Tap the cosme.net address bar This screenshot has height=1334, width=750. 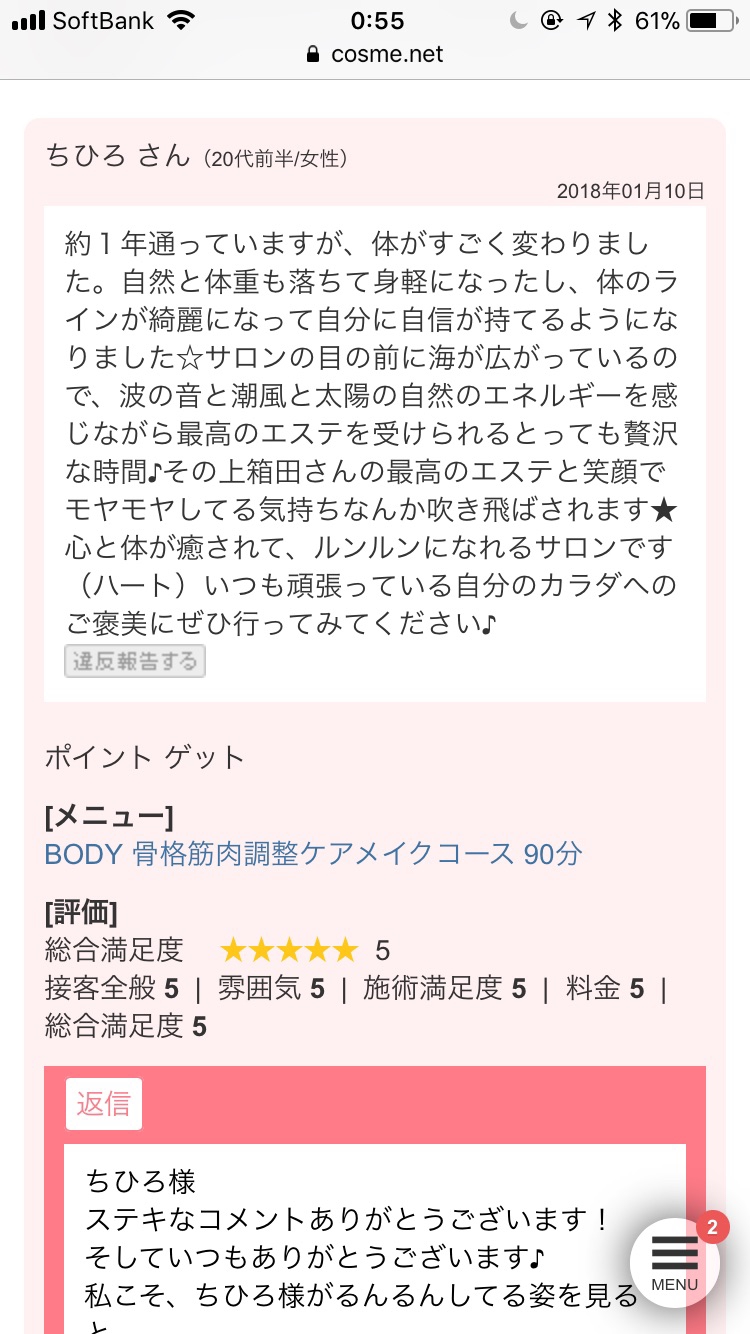pos(375,55)
